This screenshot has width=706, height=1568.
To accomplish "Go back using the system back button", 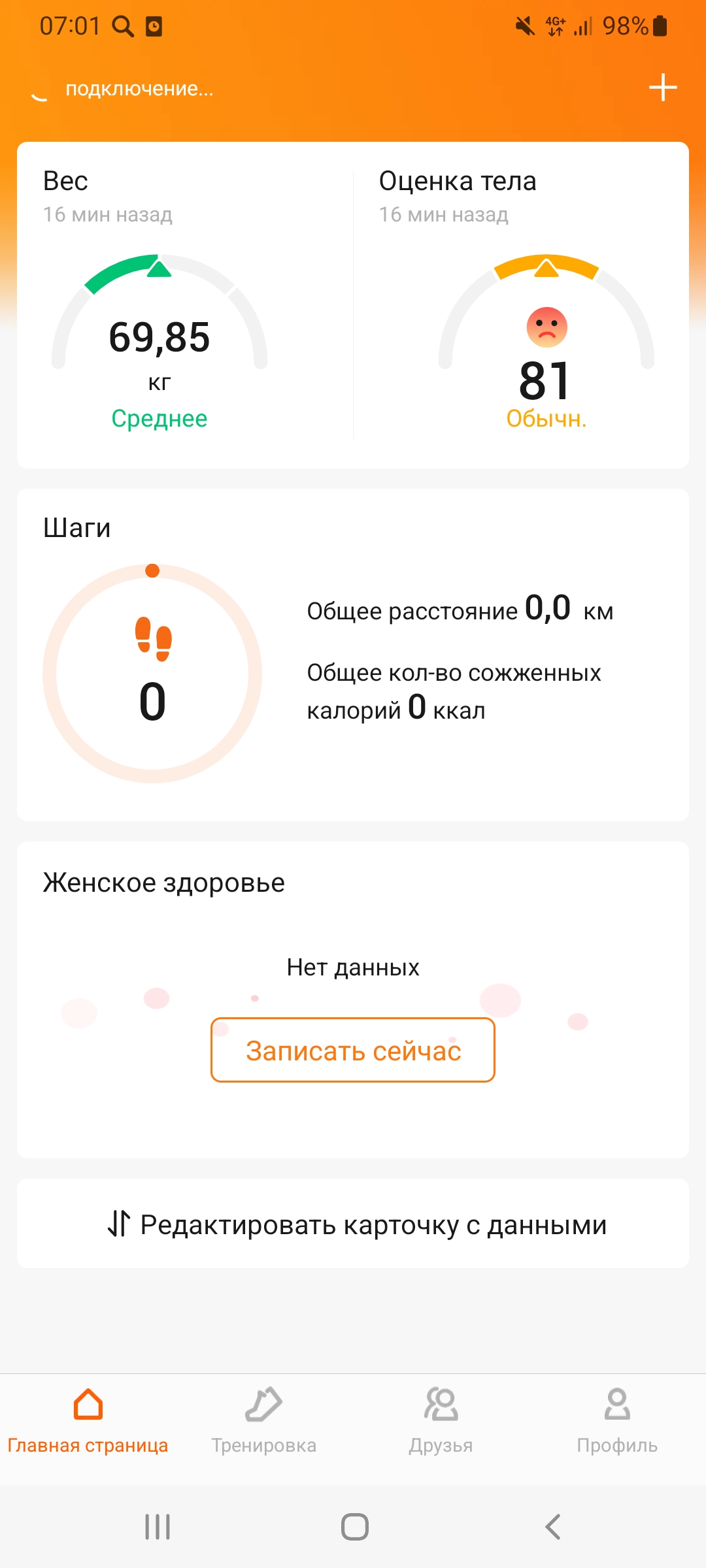I will pyautogui.click(x=553, y=1527).
